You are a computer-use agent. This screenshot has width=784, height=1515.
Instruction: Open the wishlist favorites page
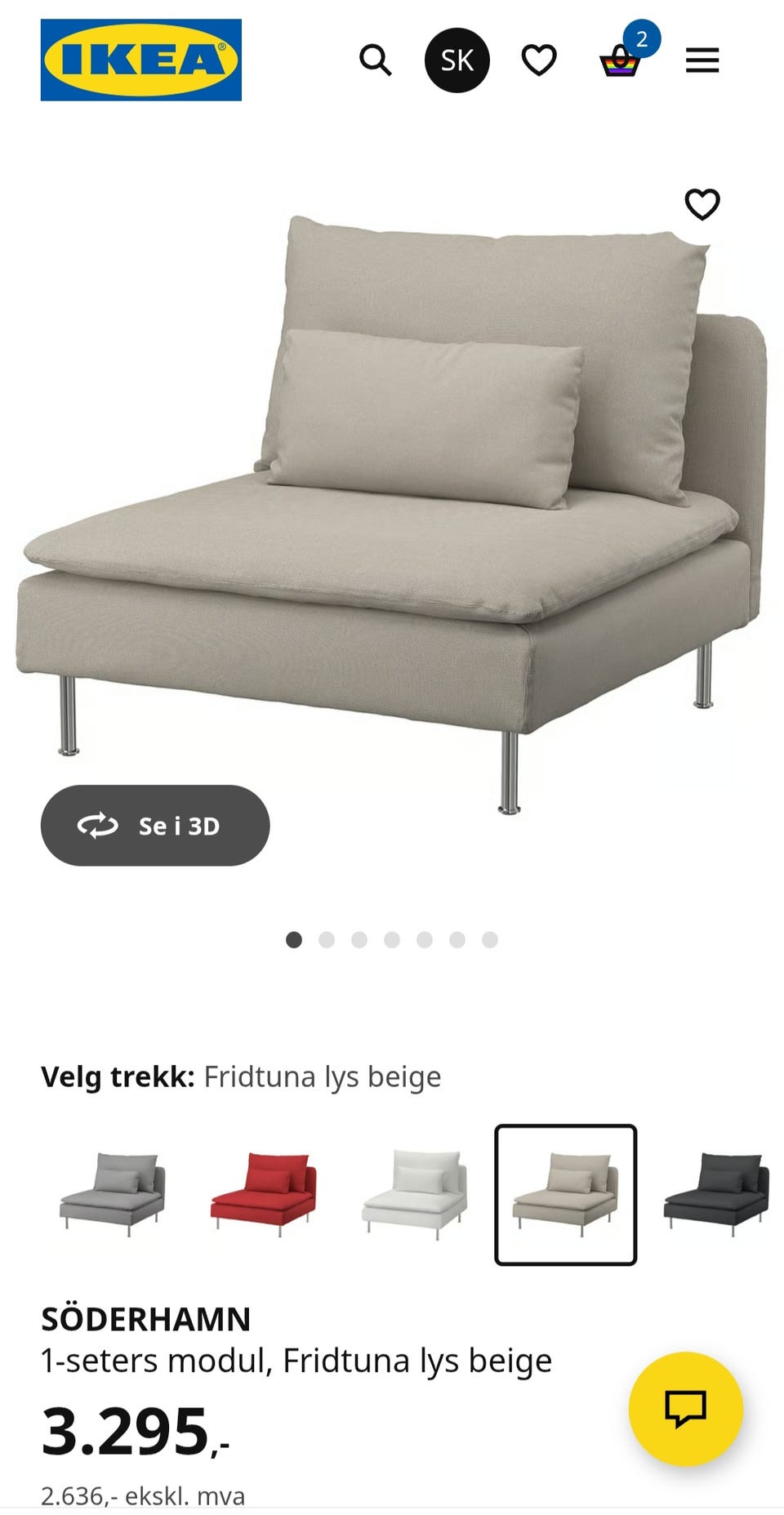click(x=539, y=60)
